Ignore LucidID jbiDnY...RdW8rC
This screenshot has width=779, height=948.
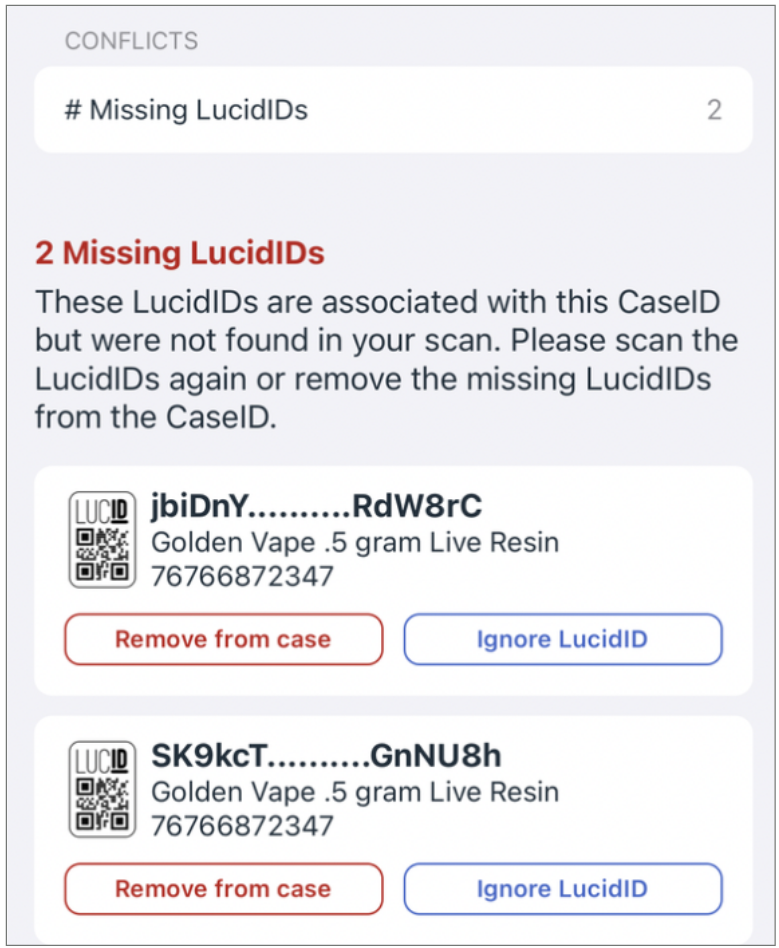pyautogui.click(x=562, y=639)
